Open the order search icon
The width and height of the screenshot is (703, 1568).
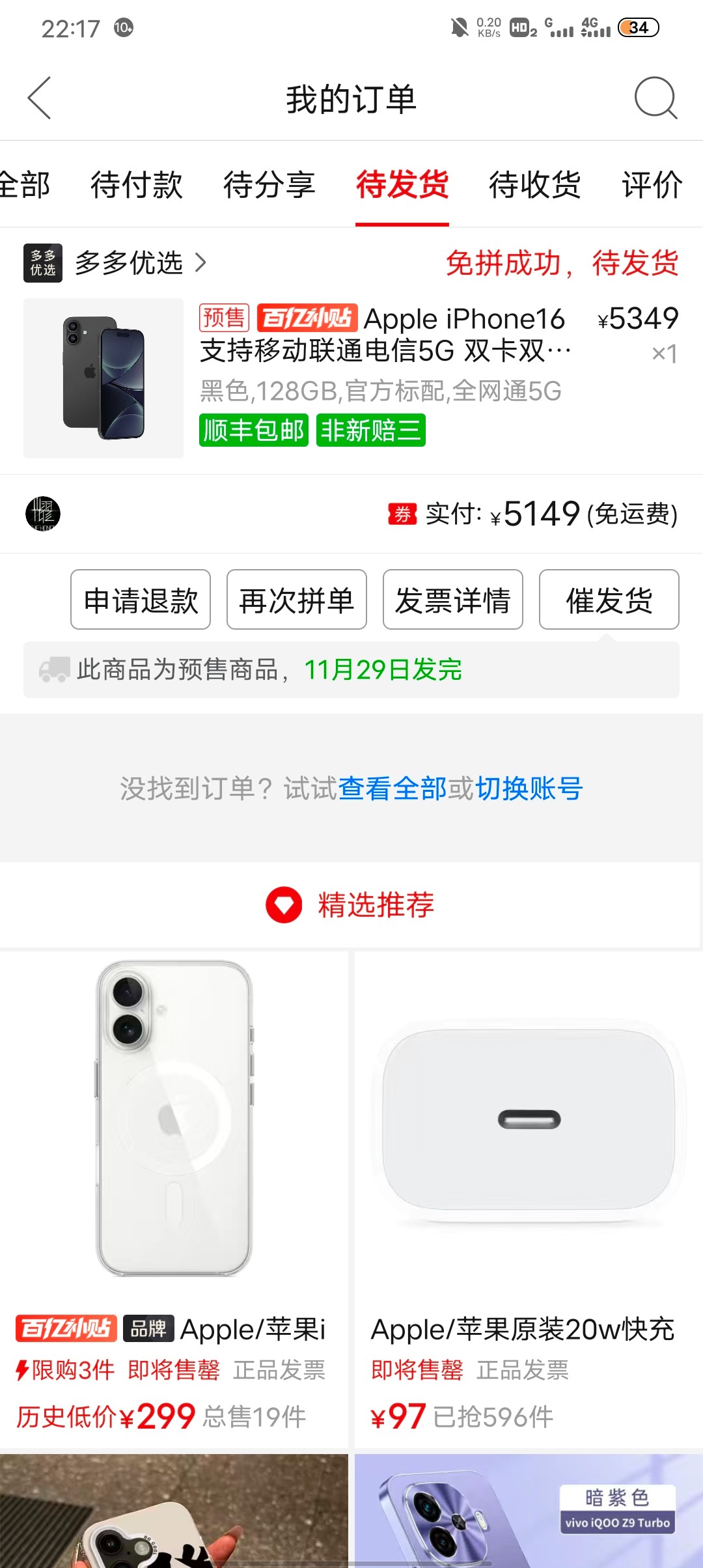click(655, 98)
